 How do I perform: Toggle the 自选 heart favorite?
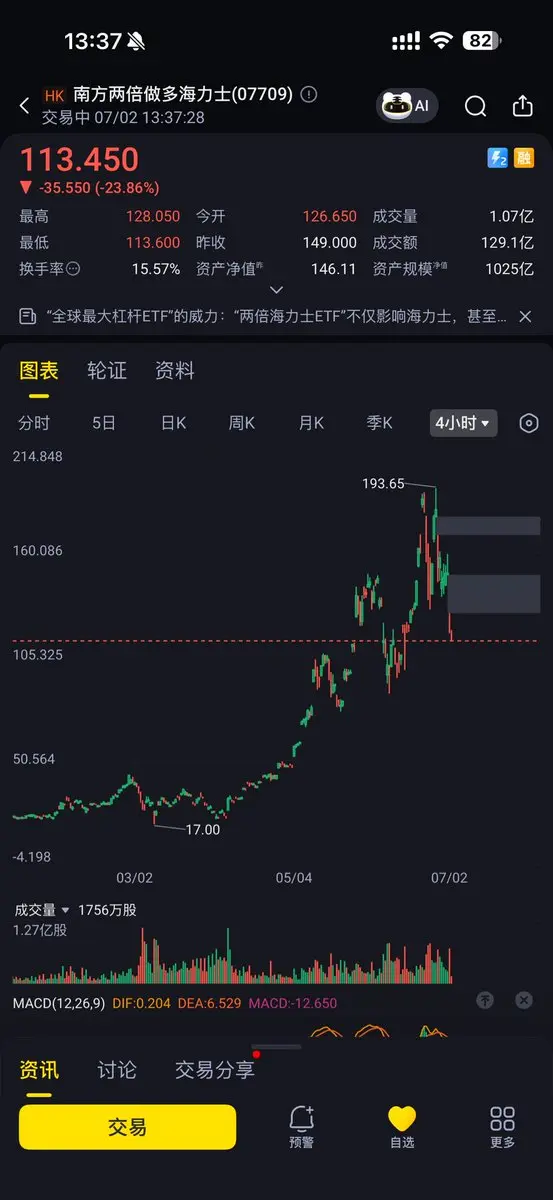pyautogui.click(x=402, y=1127)
